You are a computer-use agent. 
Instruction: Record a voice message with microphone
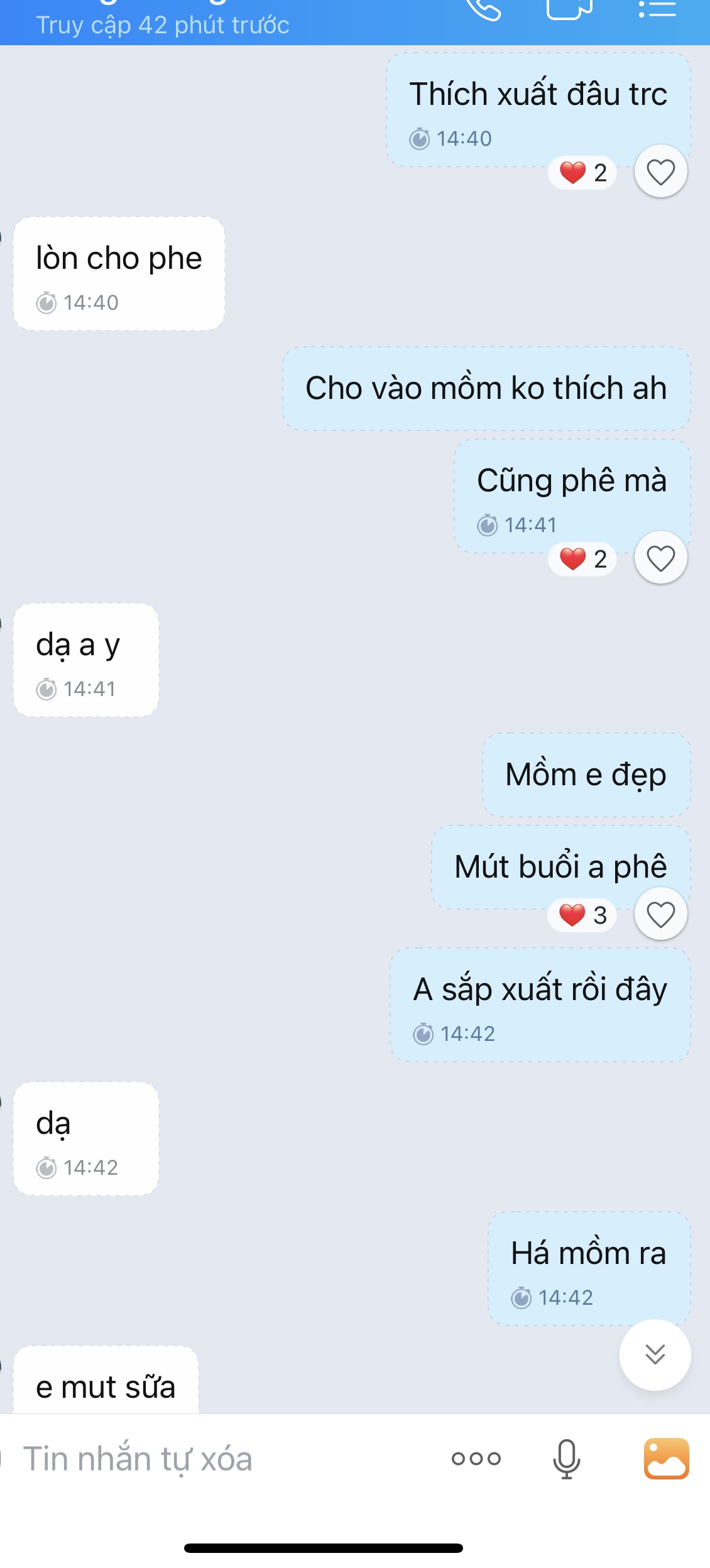point(566,1459)
